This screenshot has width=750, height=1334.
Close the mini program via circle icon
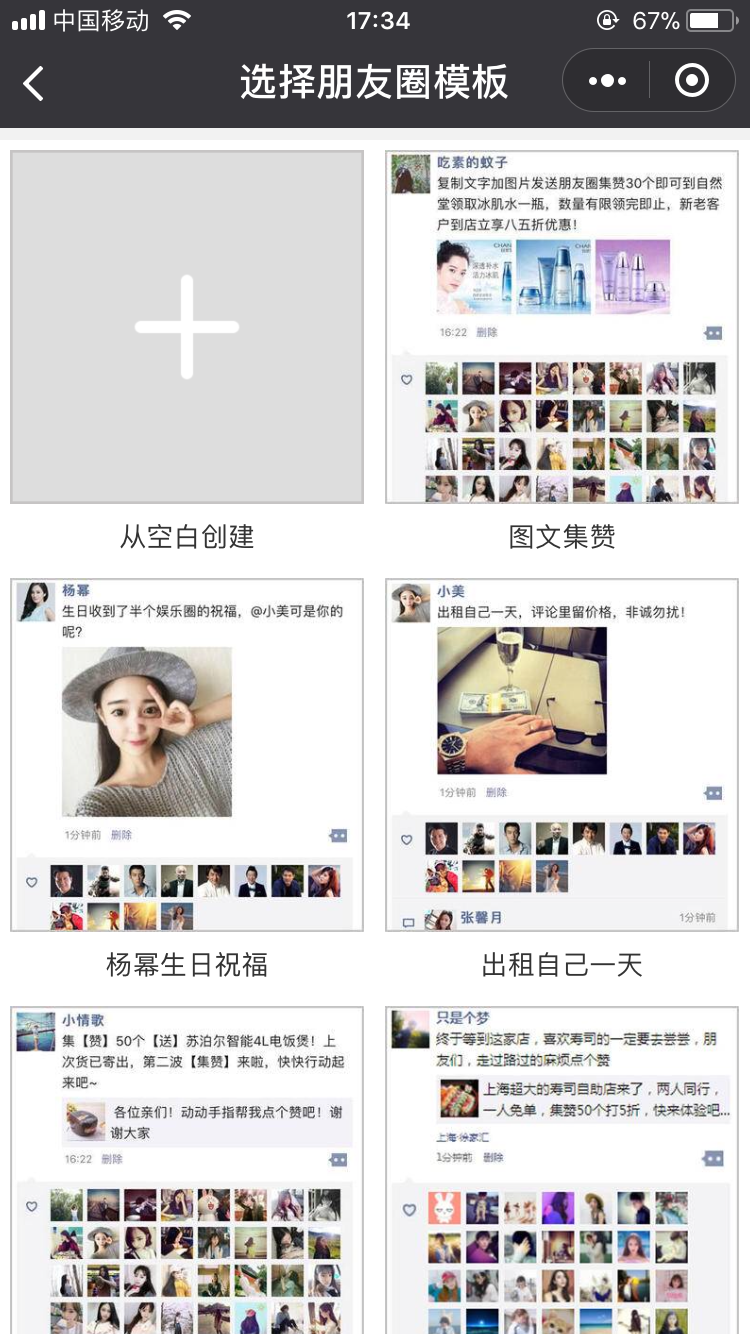point(692,81)
